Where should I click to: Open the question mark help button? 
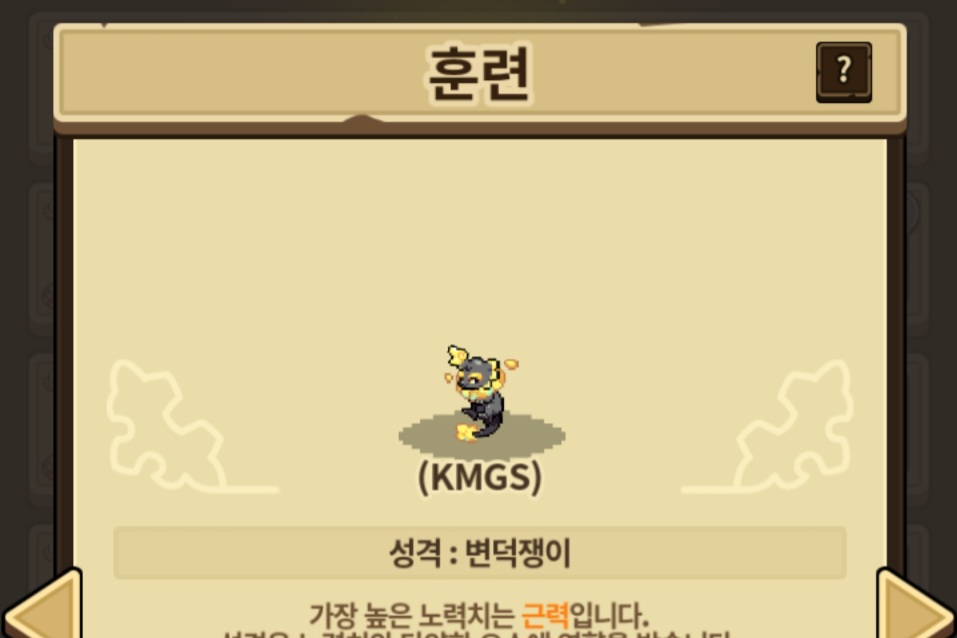click(843, 72)
